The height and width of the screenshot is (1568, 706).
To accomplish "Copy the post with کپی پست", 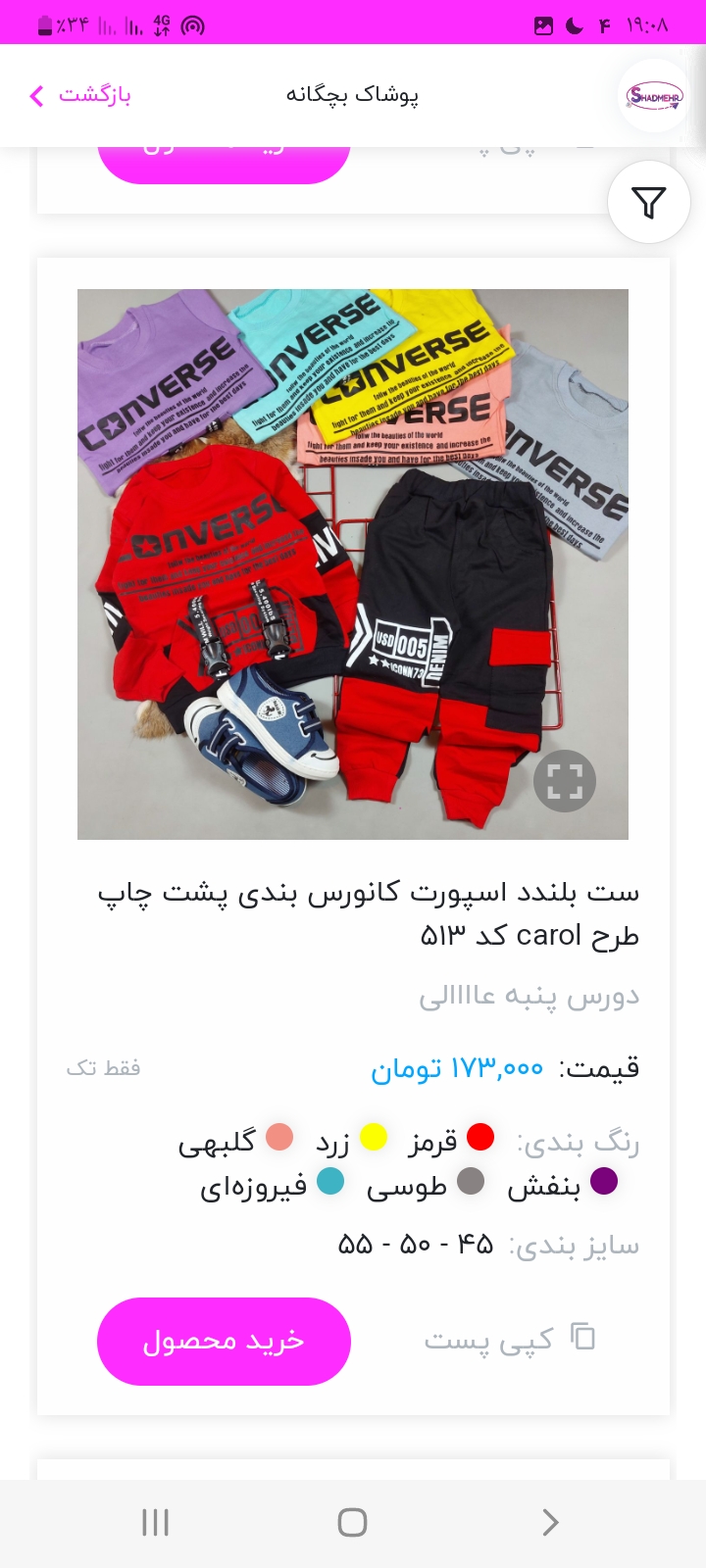I will (510, 1339).
